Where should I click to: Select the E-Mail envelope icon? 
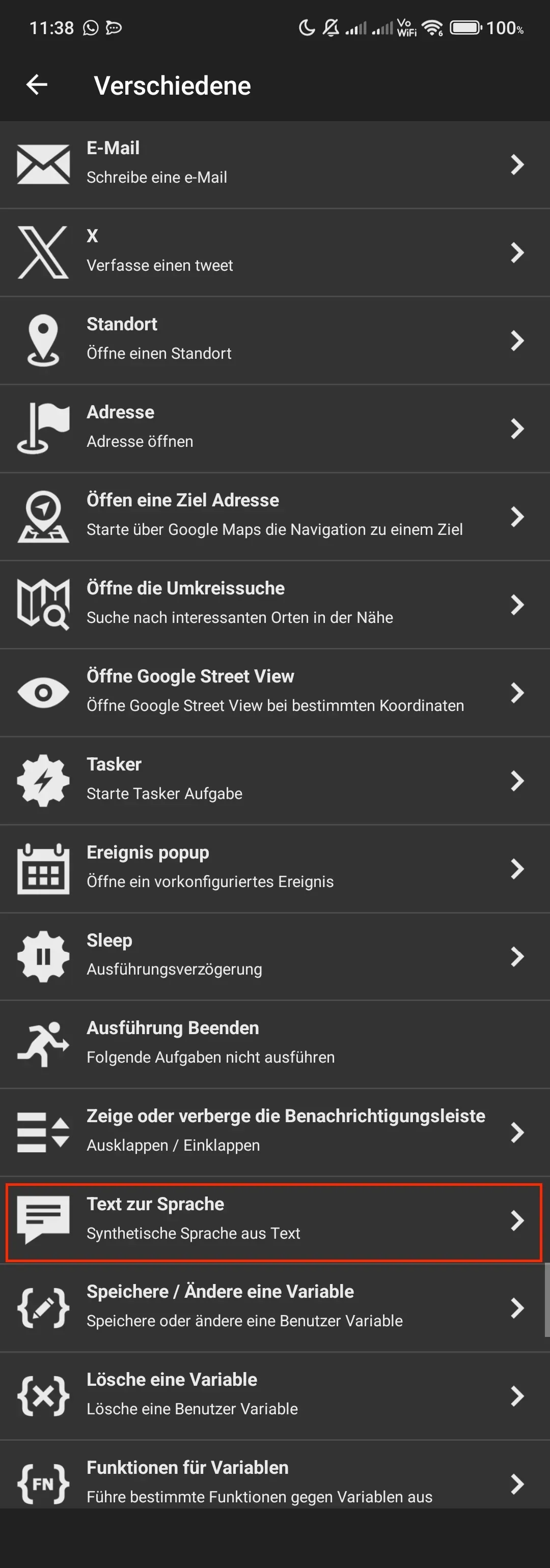[x=43, y=164]
